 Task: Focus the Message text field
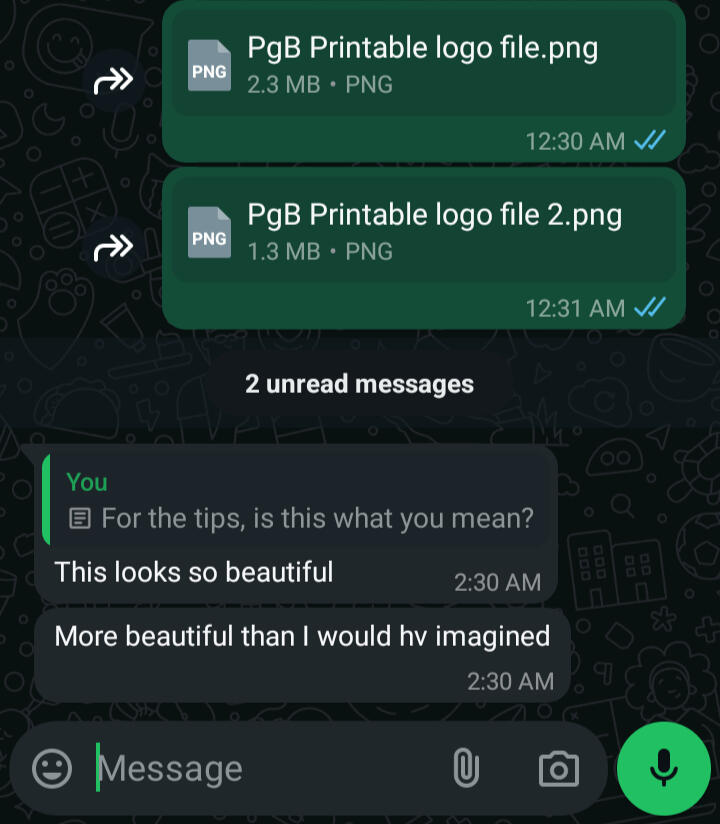[260, 769]
